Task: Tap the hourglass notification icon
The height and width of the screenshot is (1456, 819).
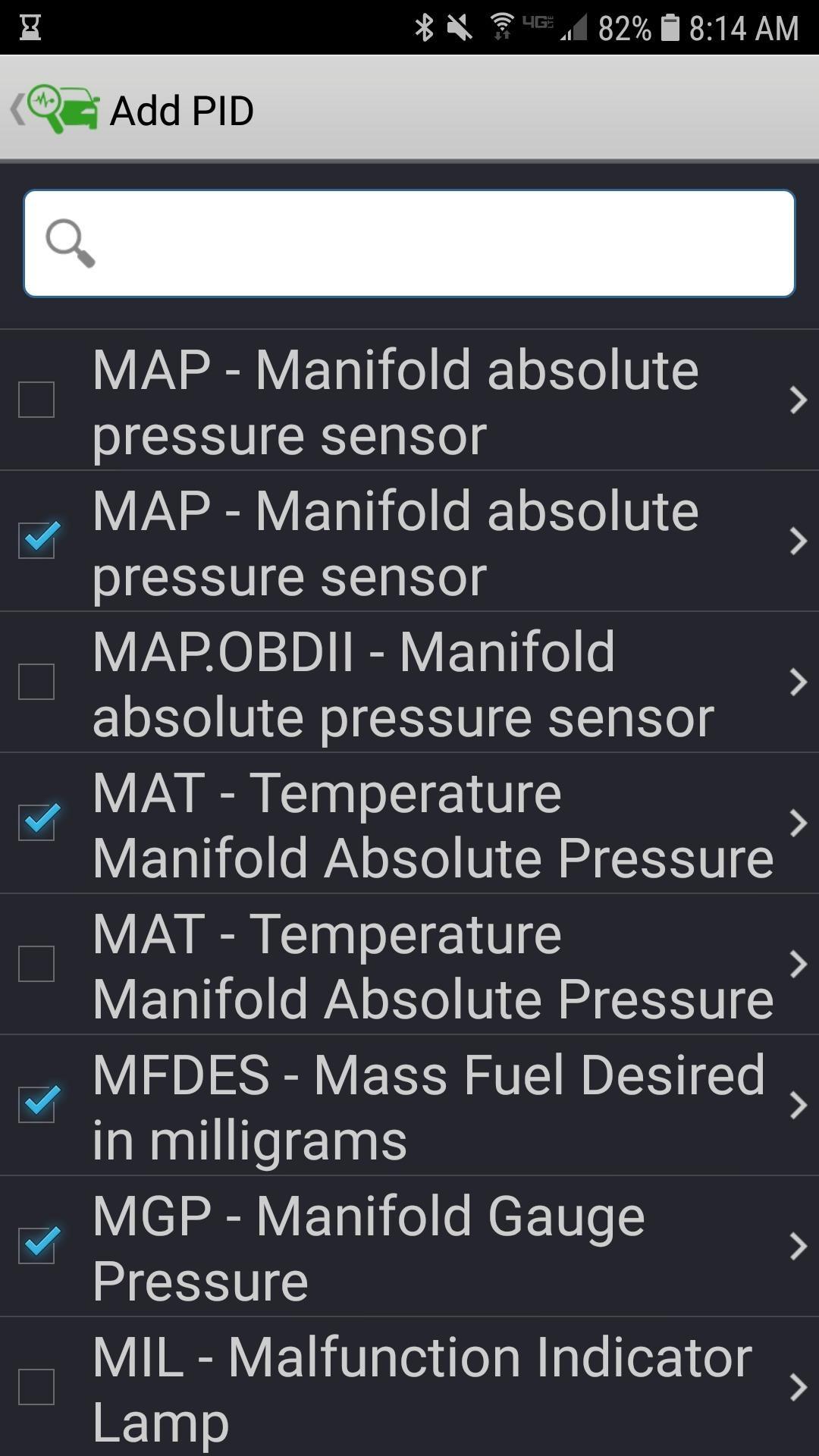Action: tap(29, 27)
